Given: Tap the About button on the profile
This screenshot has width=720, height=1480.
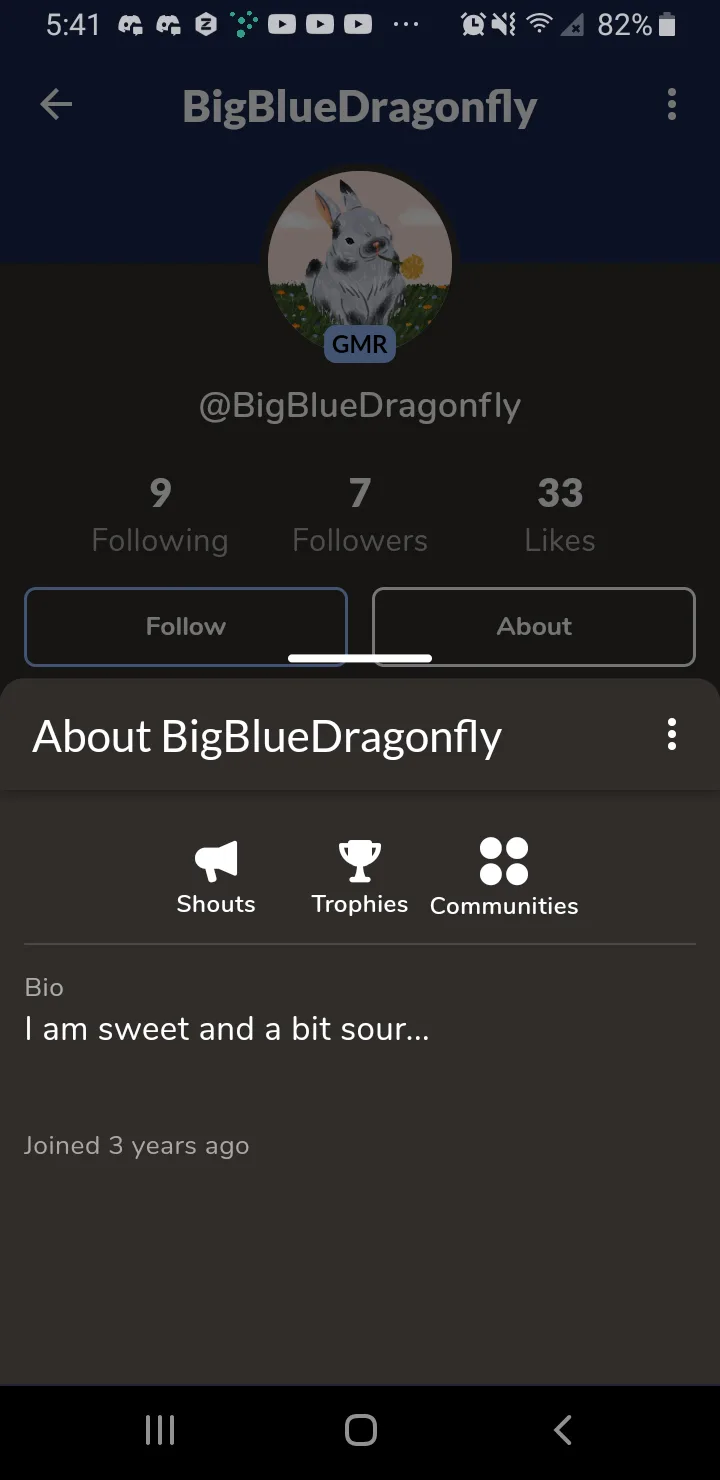Looking at the screenshot, I should point(534,626).
